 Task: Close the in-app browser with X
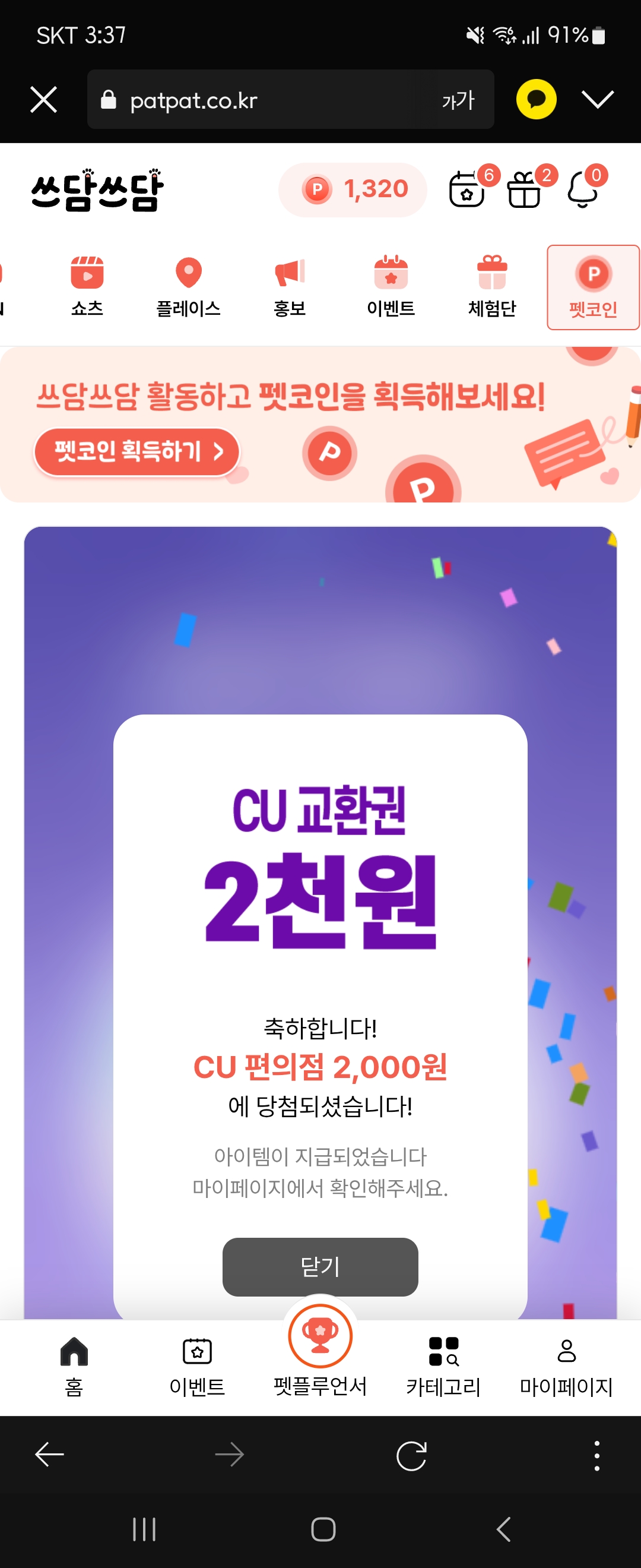[44, 99]
